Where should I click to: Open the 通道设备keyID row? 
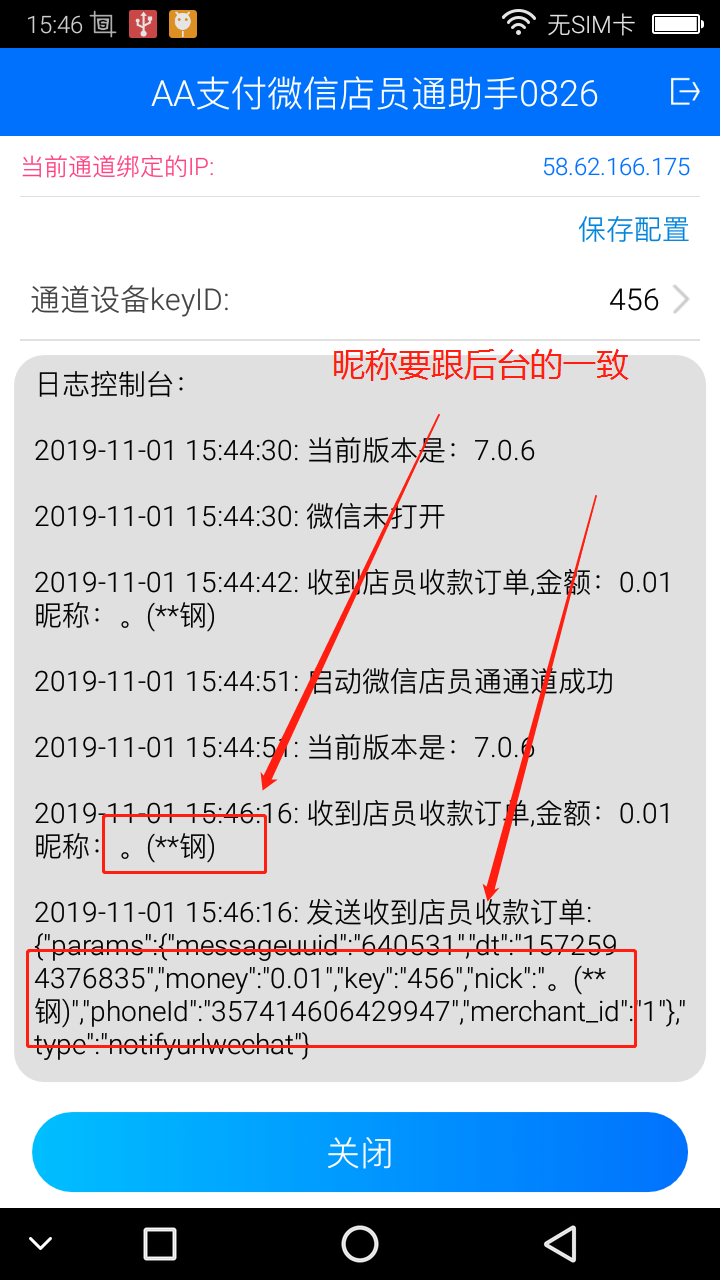pyautogui.click(x=360, y=299)
